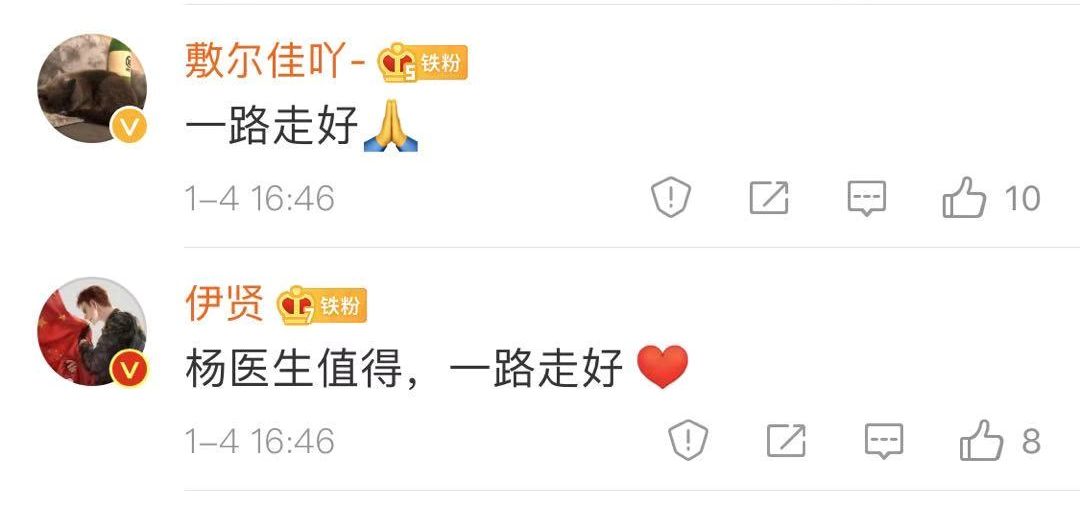Open 伊贤's profile avatar

(x=92, y=331)
